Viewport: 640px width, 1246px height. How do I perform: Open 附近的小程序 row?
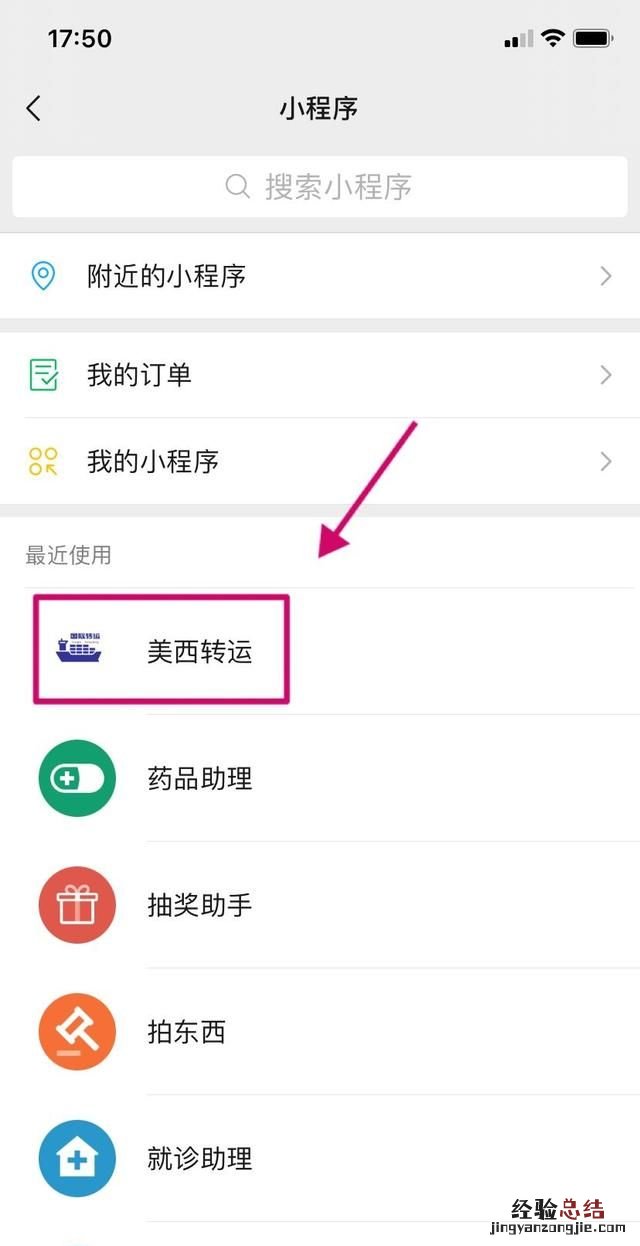pyautogui.click(x=320, y=276)
